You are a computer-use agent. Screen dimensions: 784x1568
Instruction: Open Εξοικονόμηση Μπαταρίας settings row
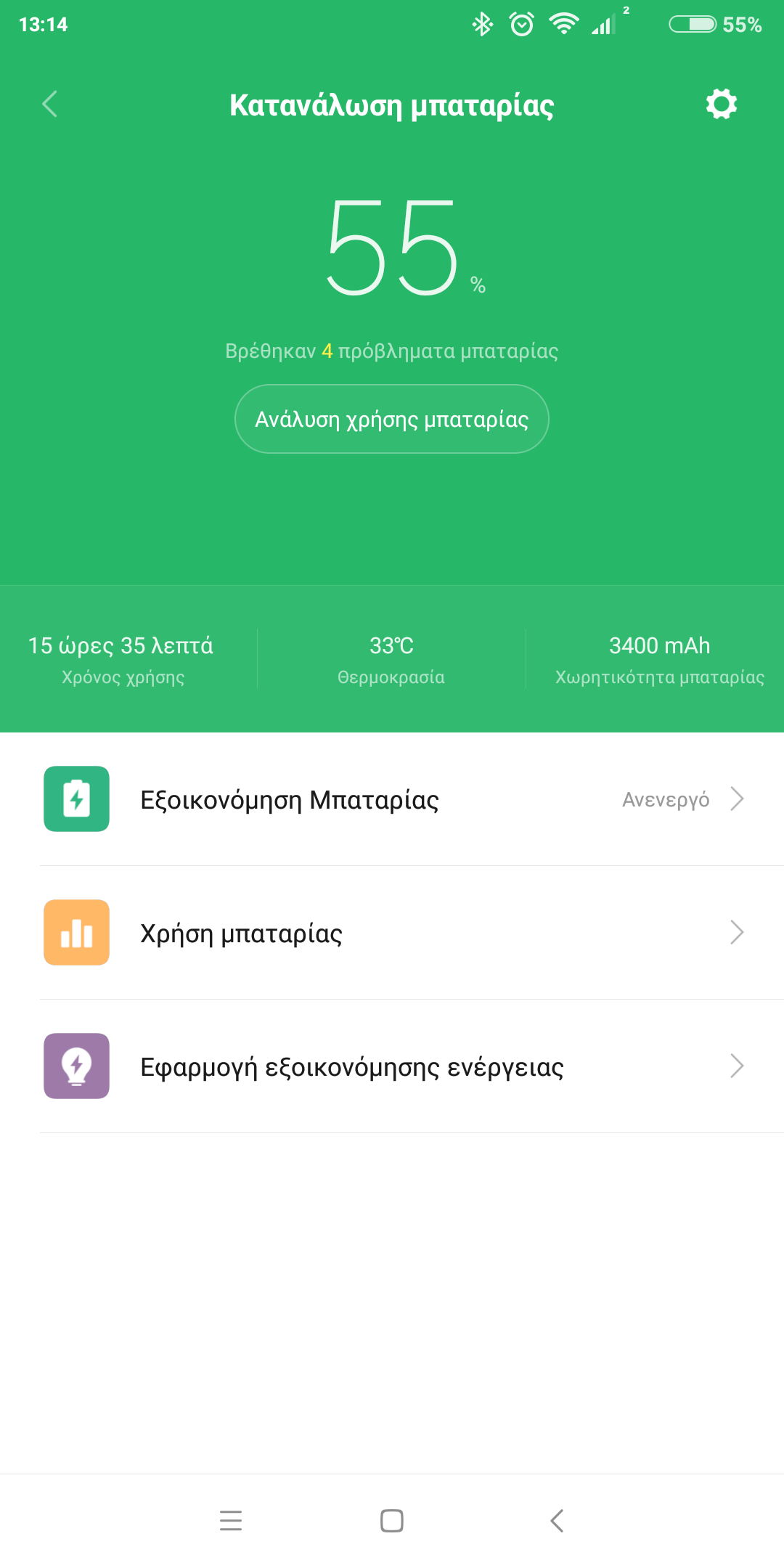click(x=392, y=799)
